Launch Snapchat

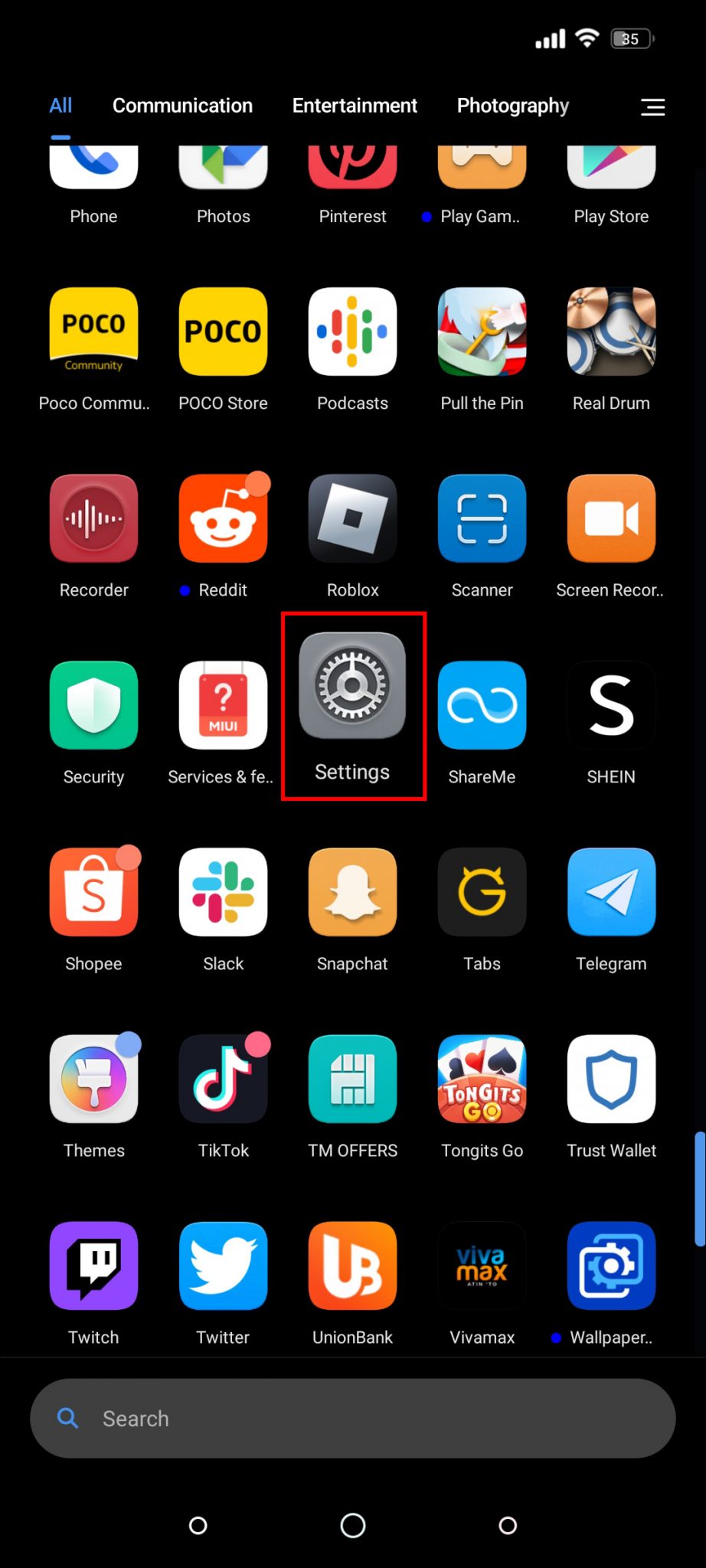click(x=352, y=892)
